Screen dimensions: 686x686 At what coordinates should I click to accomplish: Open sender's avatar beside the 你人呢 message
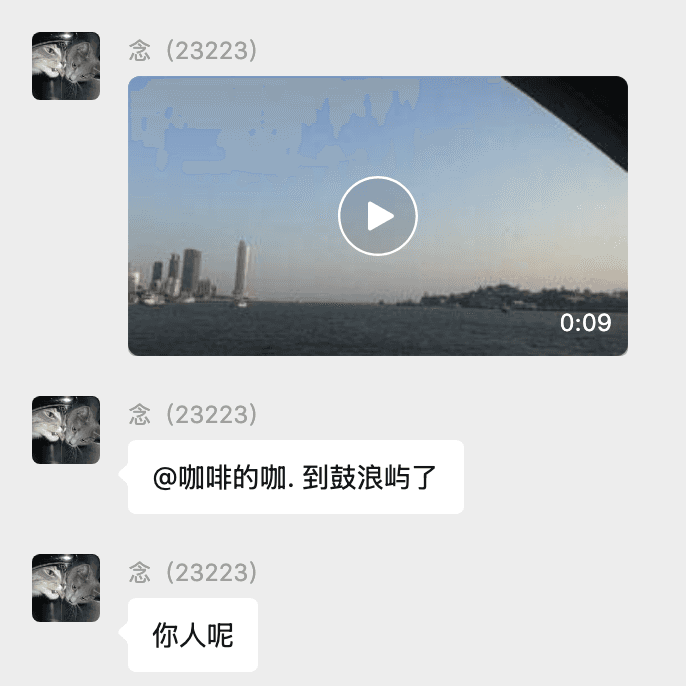tap(66, 588)
